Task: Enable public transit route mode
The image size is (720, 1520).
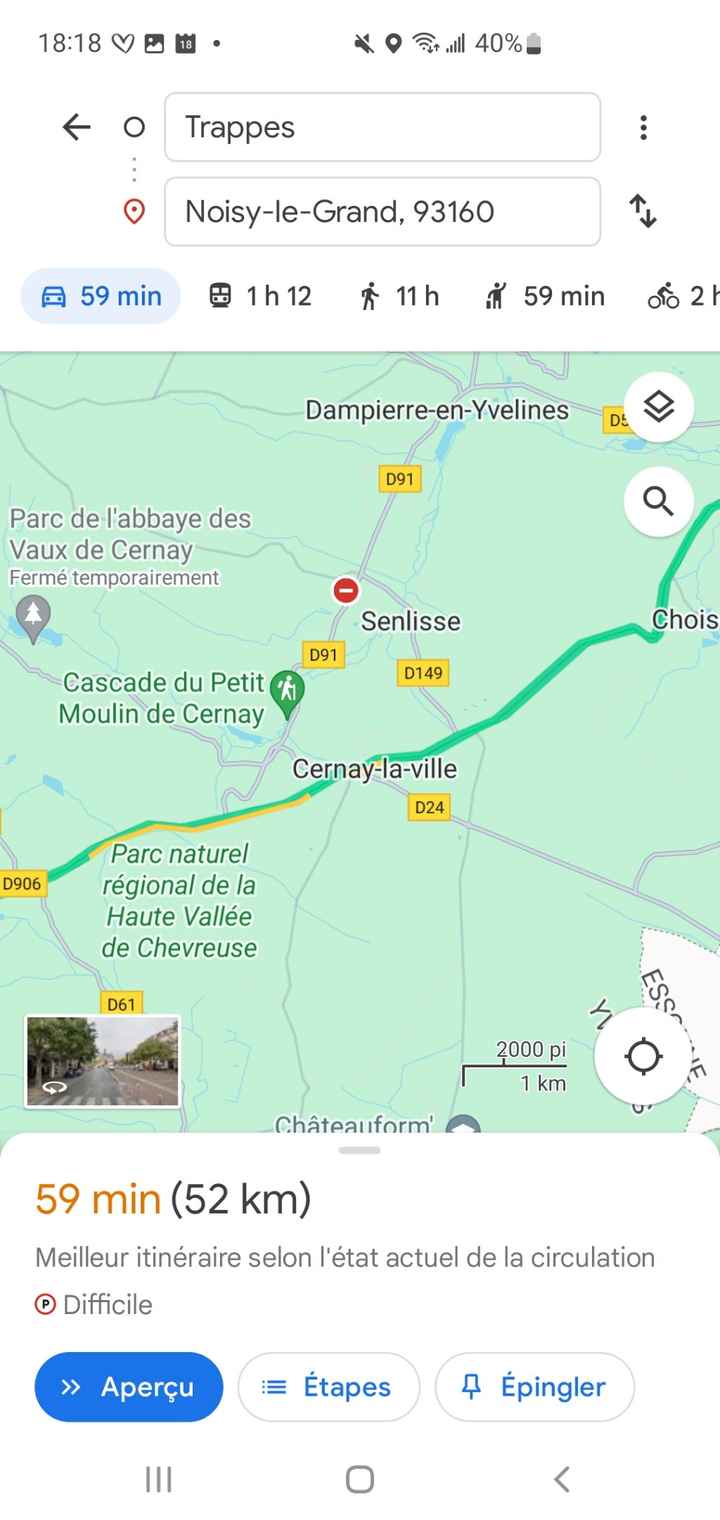Action: (x=258, y=296)
